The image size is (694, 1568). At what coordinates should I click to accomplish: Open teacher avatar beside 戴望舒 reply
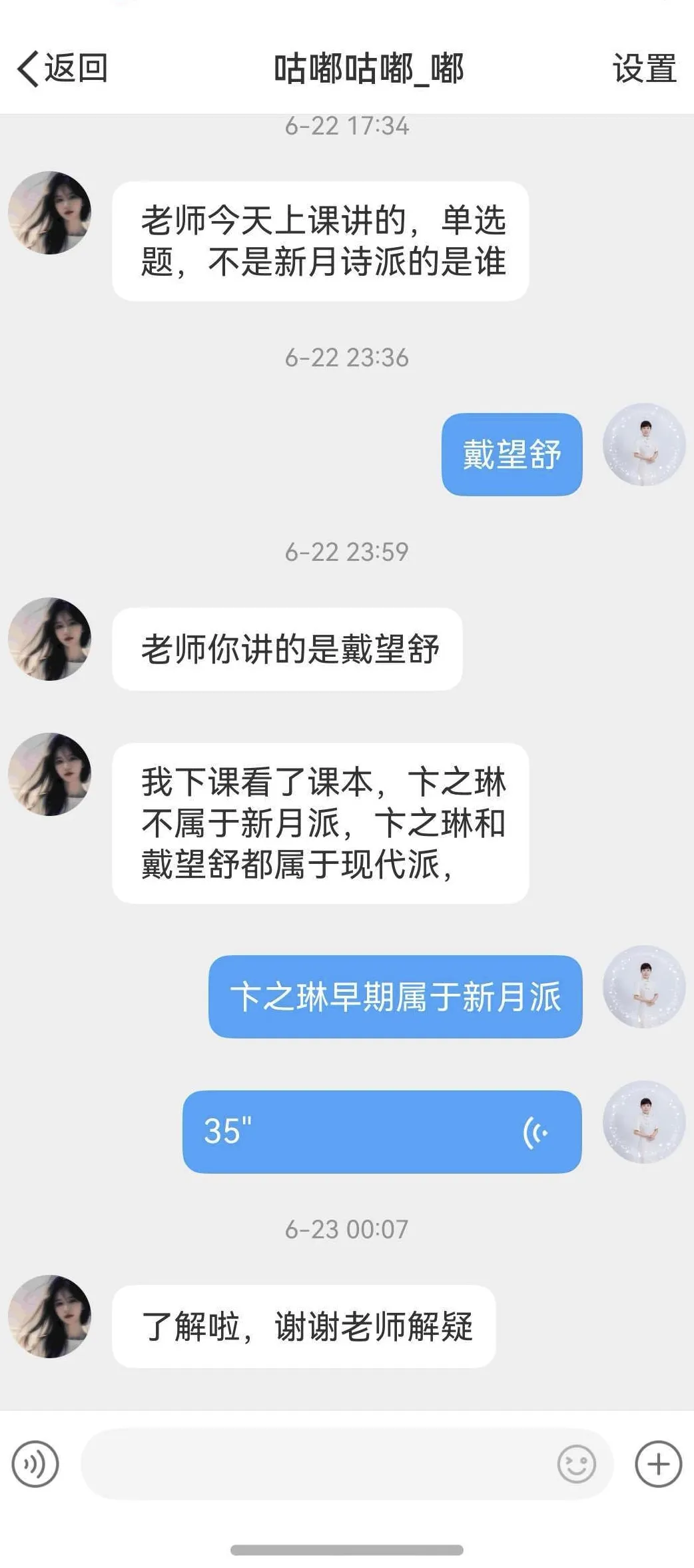tap(643, 444)
